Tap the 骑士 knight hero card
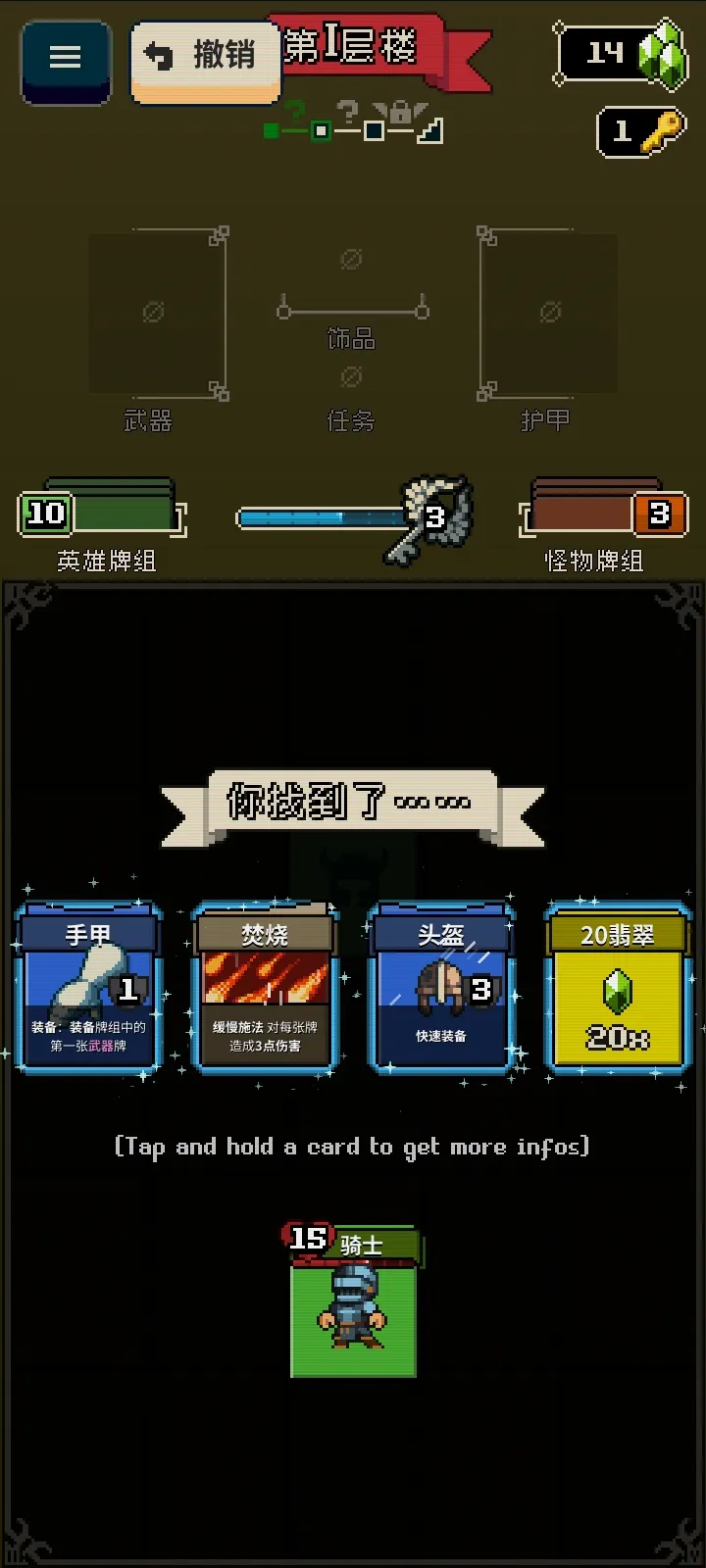 (x=354, y=1303)
